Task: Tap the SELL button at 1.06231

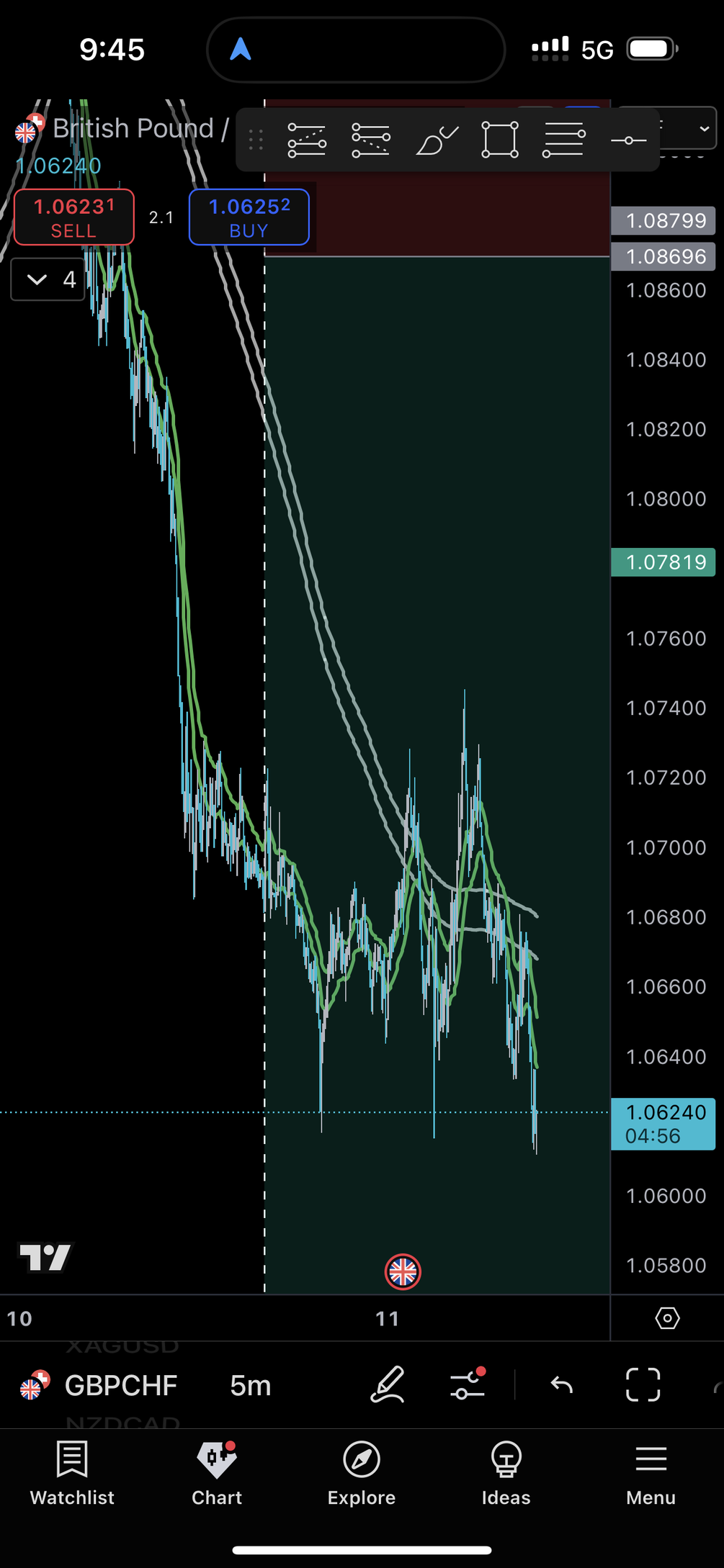Action: [74, 217]
